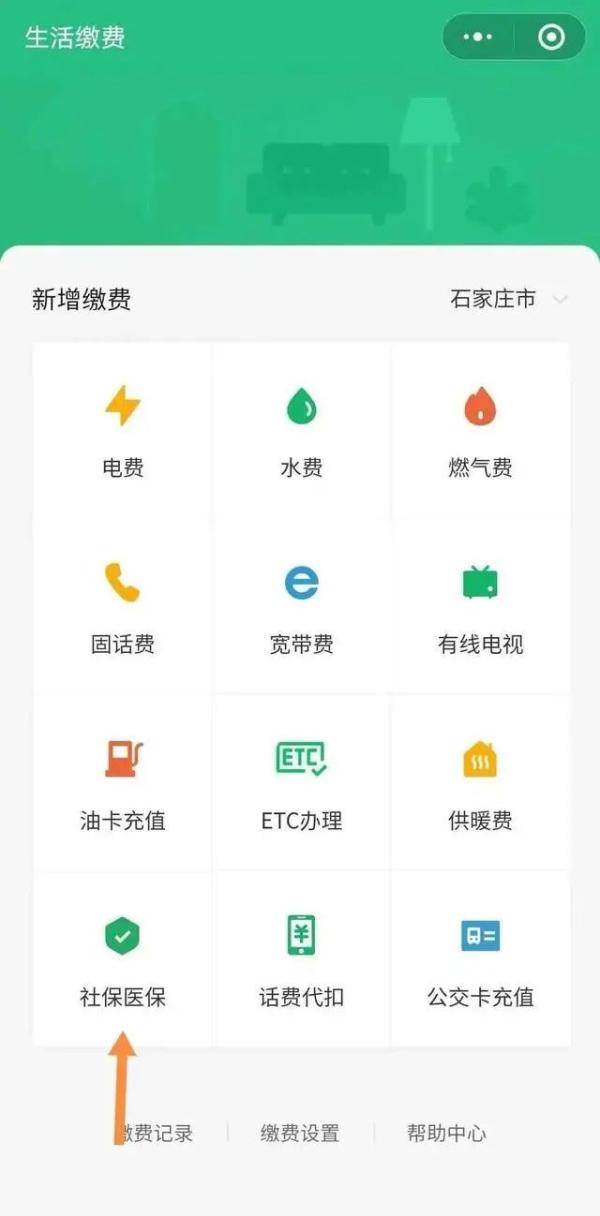Go to 帮助中心 help center
The image size is (600, 1216).
(x=446, y=1133)
